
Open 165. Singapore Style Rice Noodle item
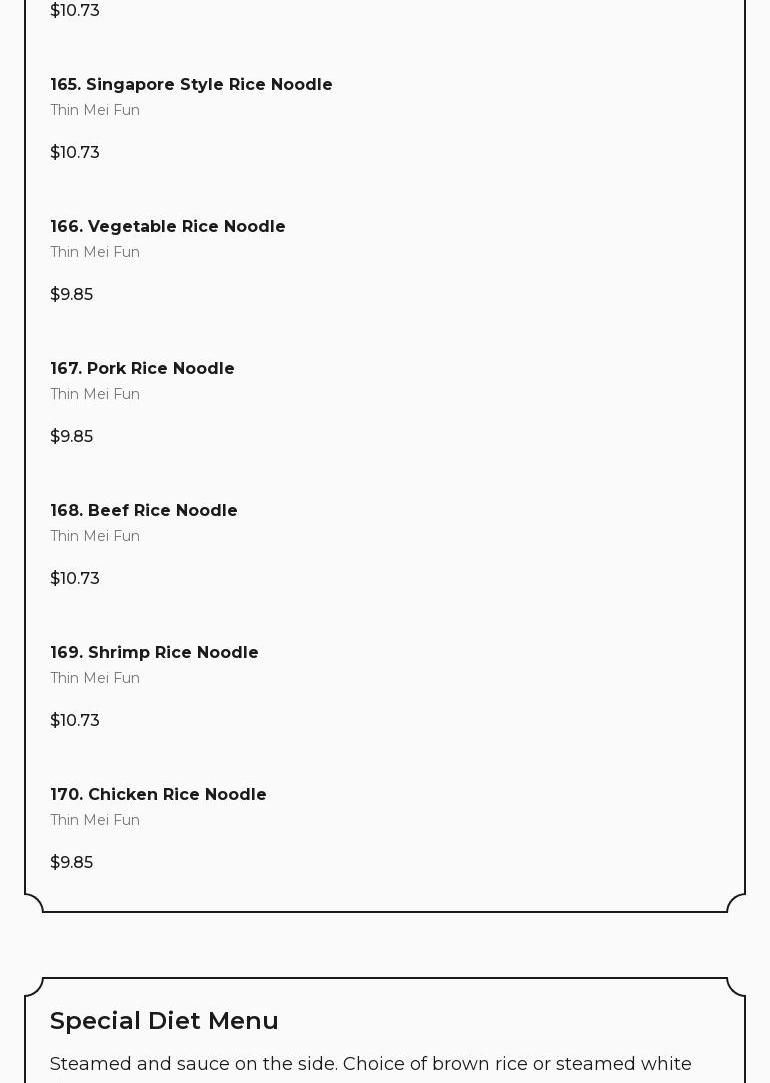pos(191,85)
